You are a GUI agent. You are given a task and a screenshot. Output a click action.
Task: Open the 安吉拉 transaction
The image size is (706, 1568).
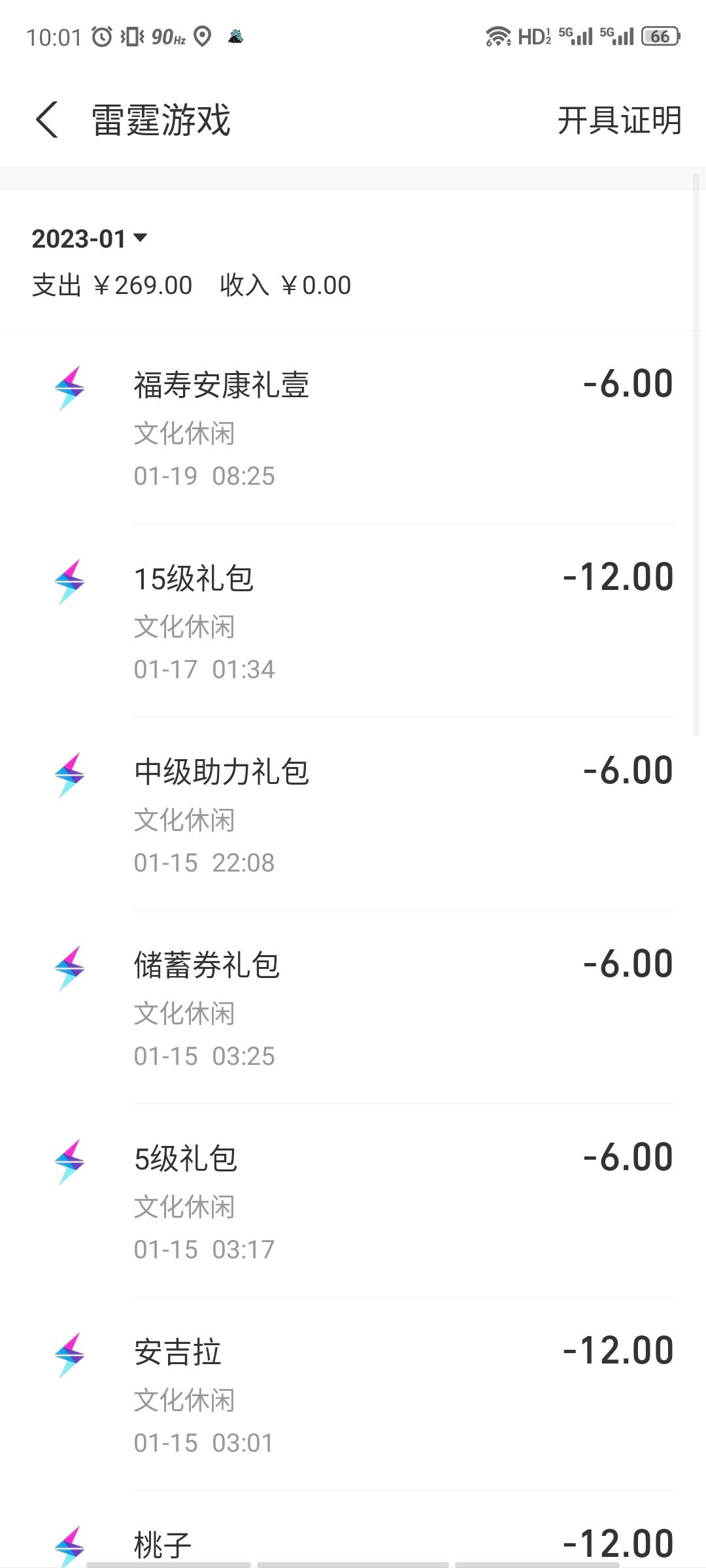click(353, 1394)
